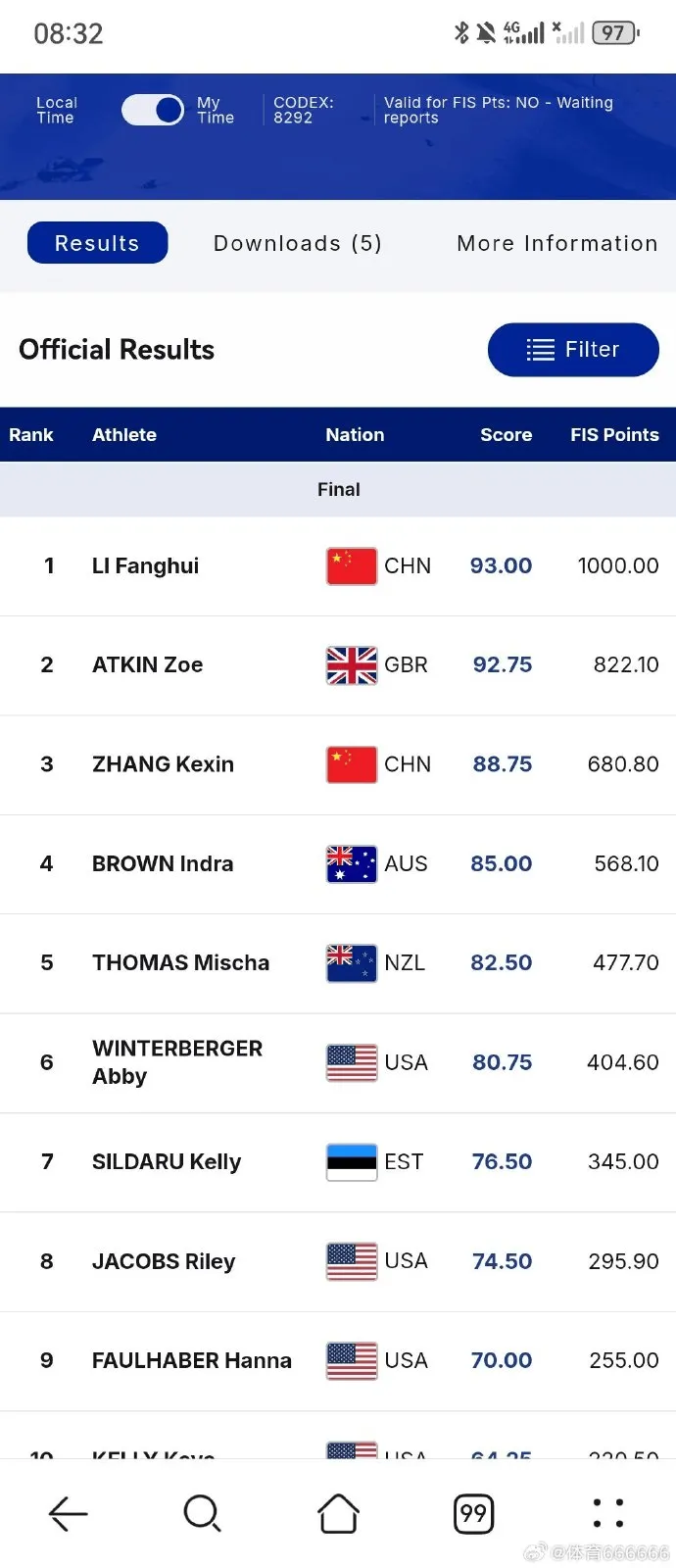Screen dimensions: 676x1568
Task: Switch to the Downloads (5) tab
Action: click(x=298, y=243)
